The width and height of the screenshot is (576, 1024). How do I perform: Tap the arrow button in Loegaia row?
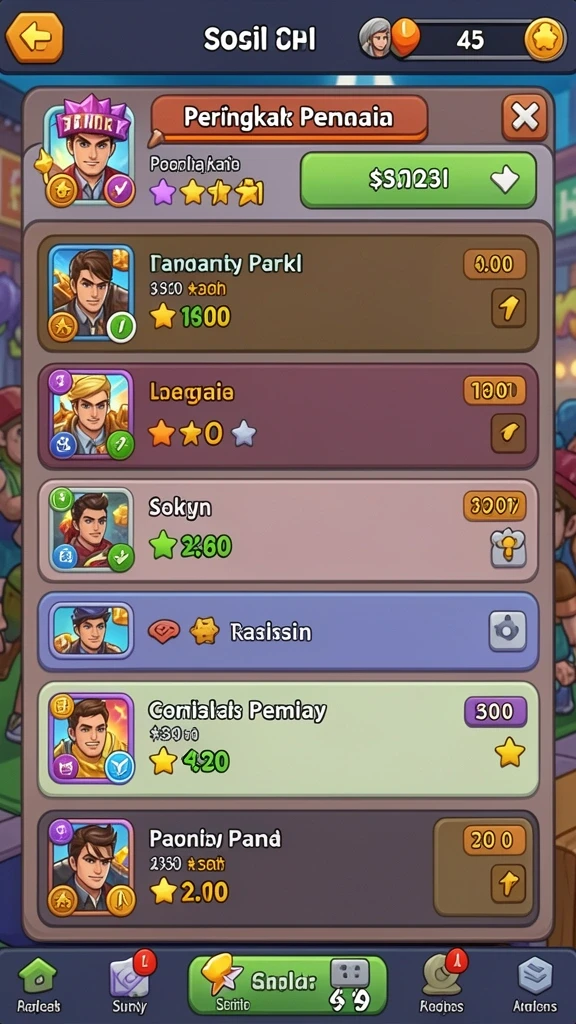click(508, 434)
